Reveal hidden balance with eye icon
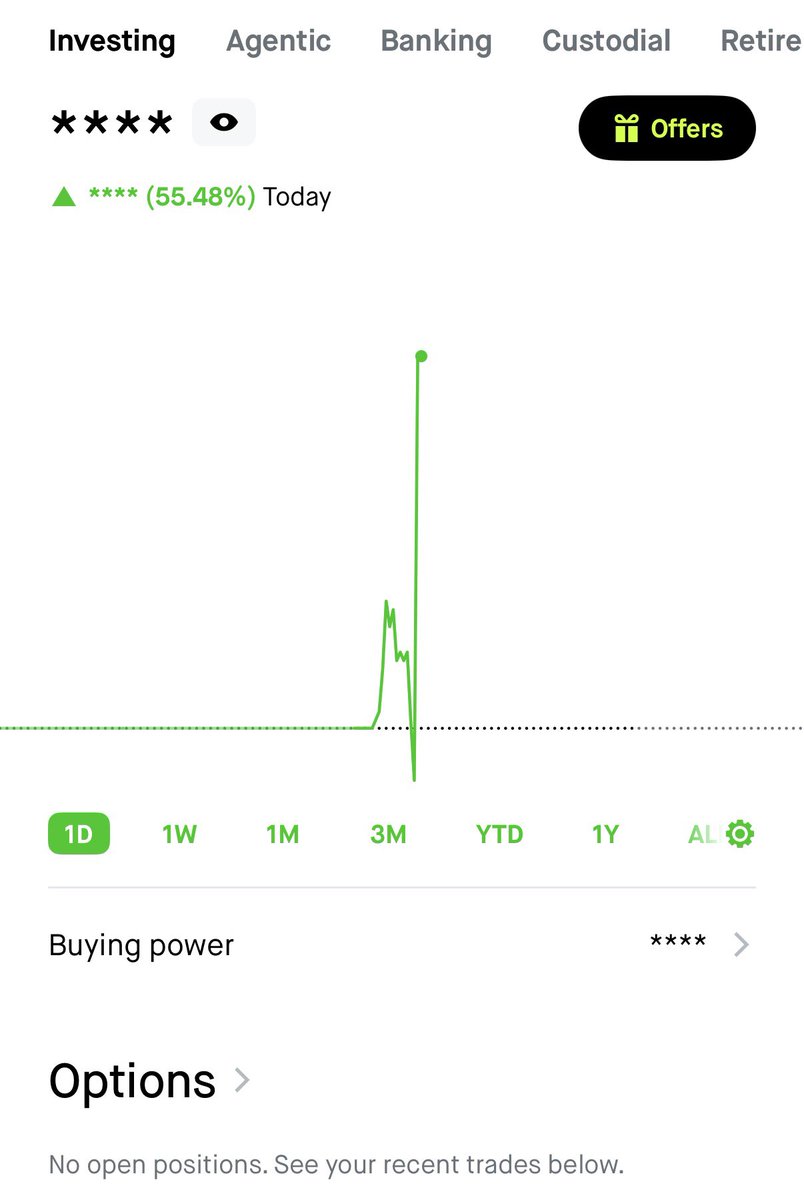 (x=224, y=123)
